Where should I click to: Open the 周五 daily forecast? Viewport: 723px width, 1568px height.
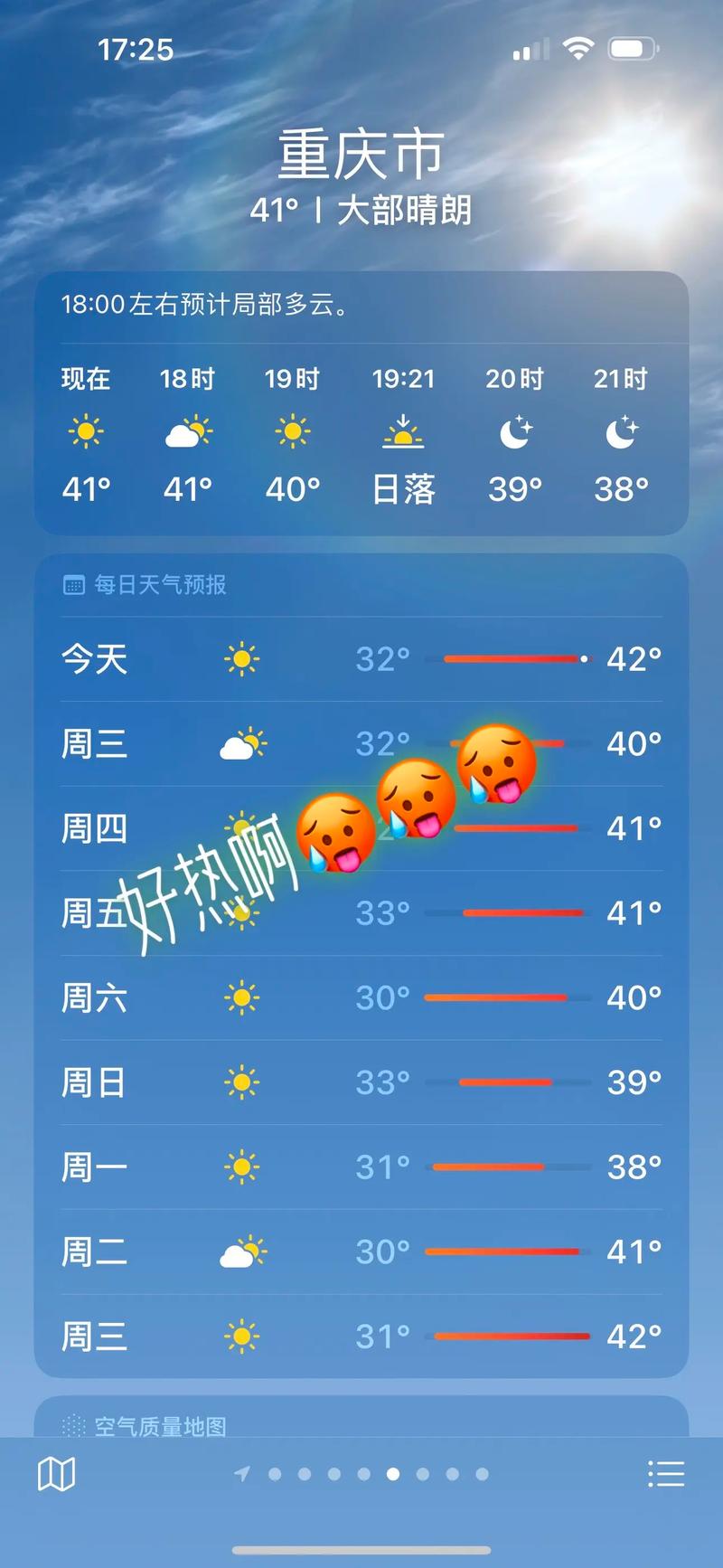361,913
